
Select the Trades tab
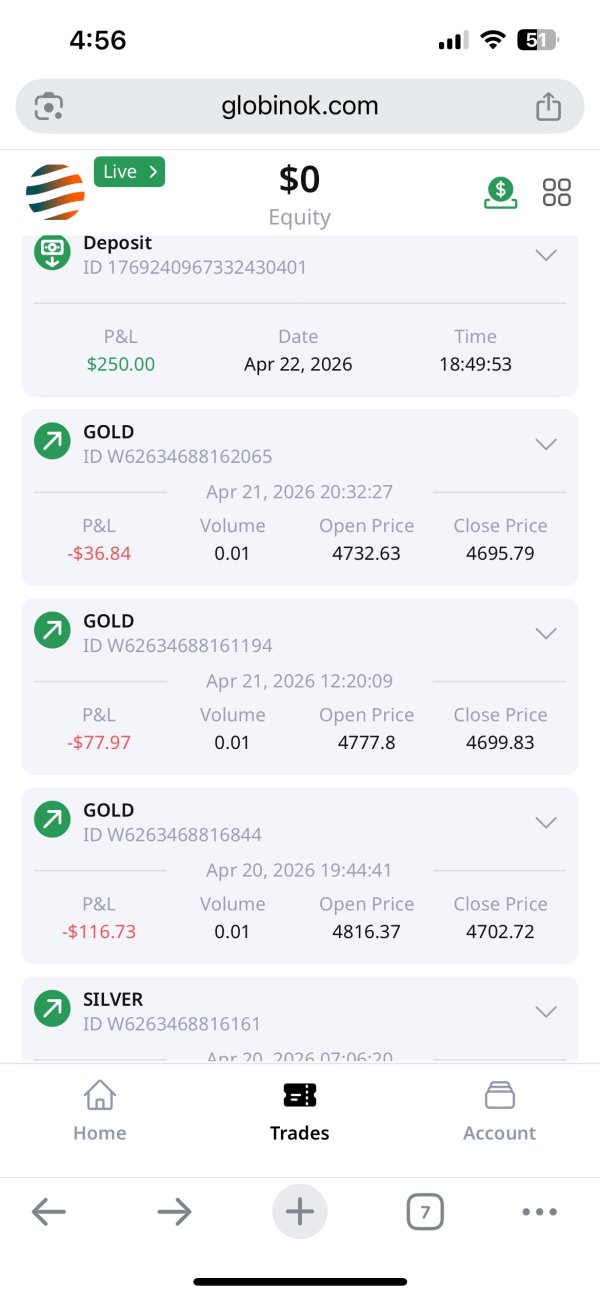click(x=300, y=1110)
